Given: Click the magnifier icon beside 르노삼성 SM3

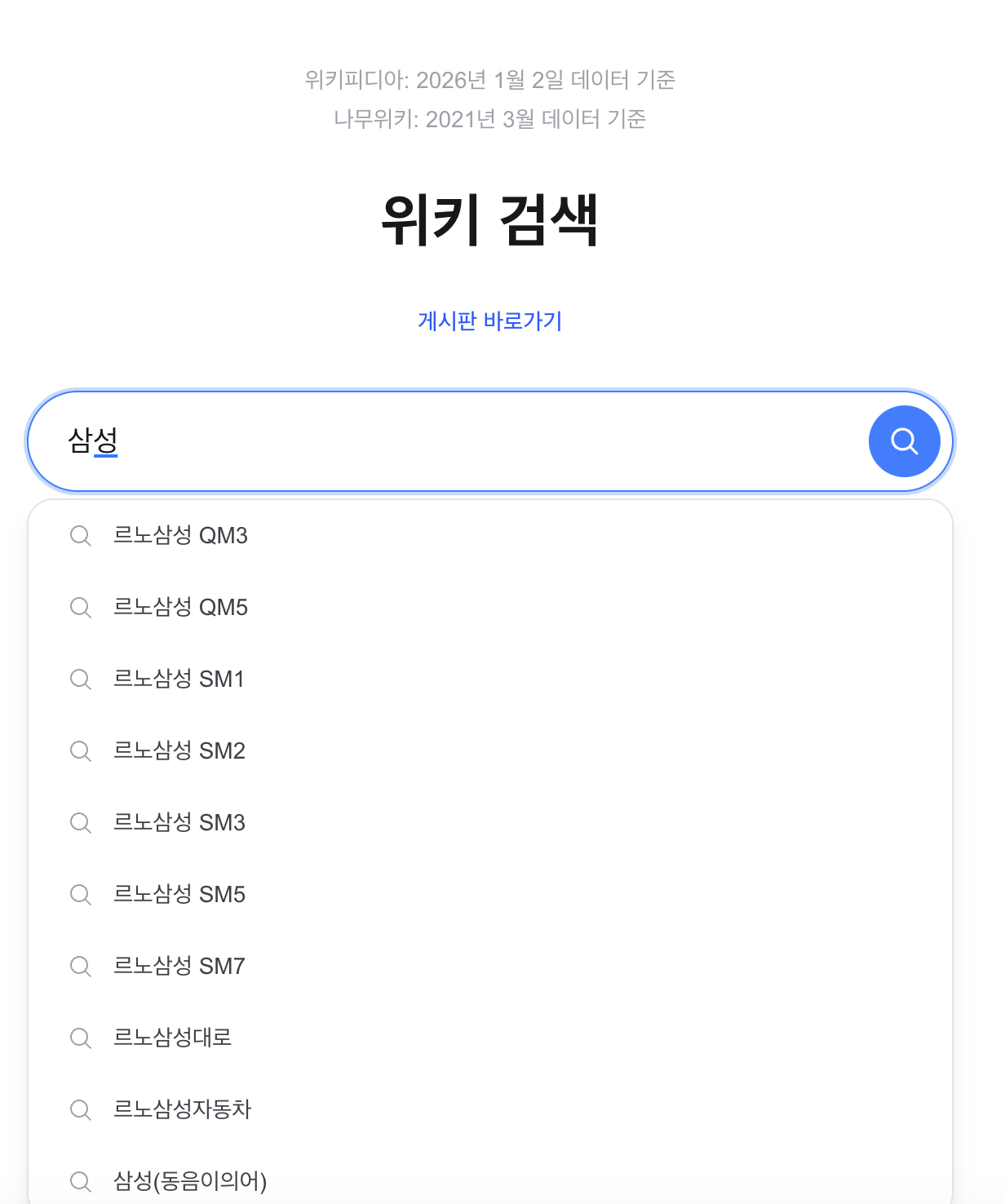Looking at the screenshot, I should (x=81, y=822).
